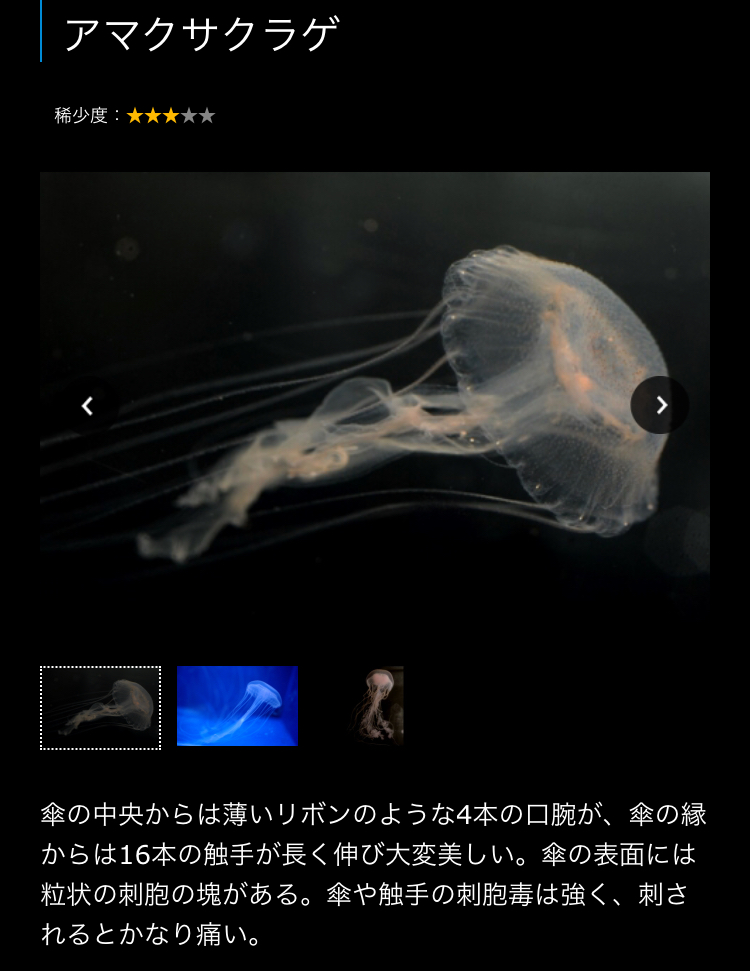Go back to the previous jellyfish photo
The height and width of the screenshot is (971, 750).
[88, 406]
